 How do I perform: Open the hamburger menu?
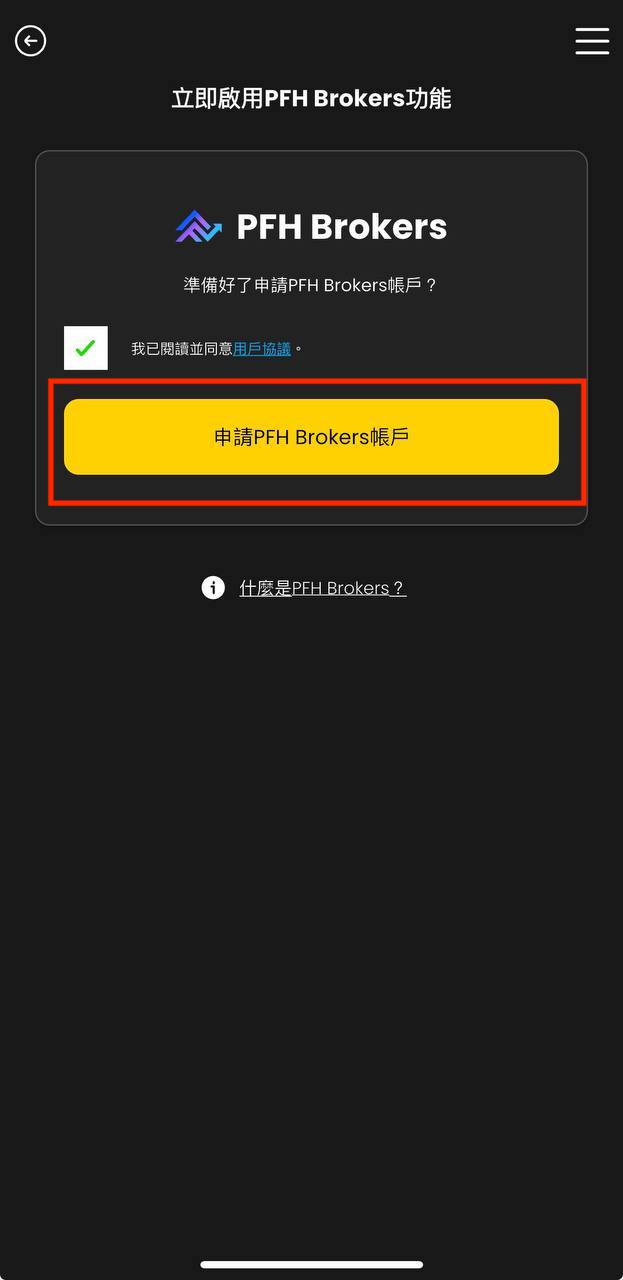(592, 41)
